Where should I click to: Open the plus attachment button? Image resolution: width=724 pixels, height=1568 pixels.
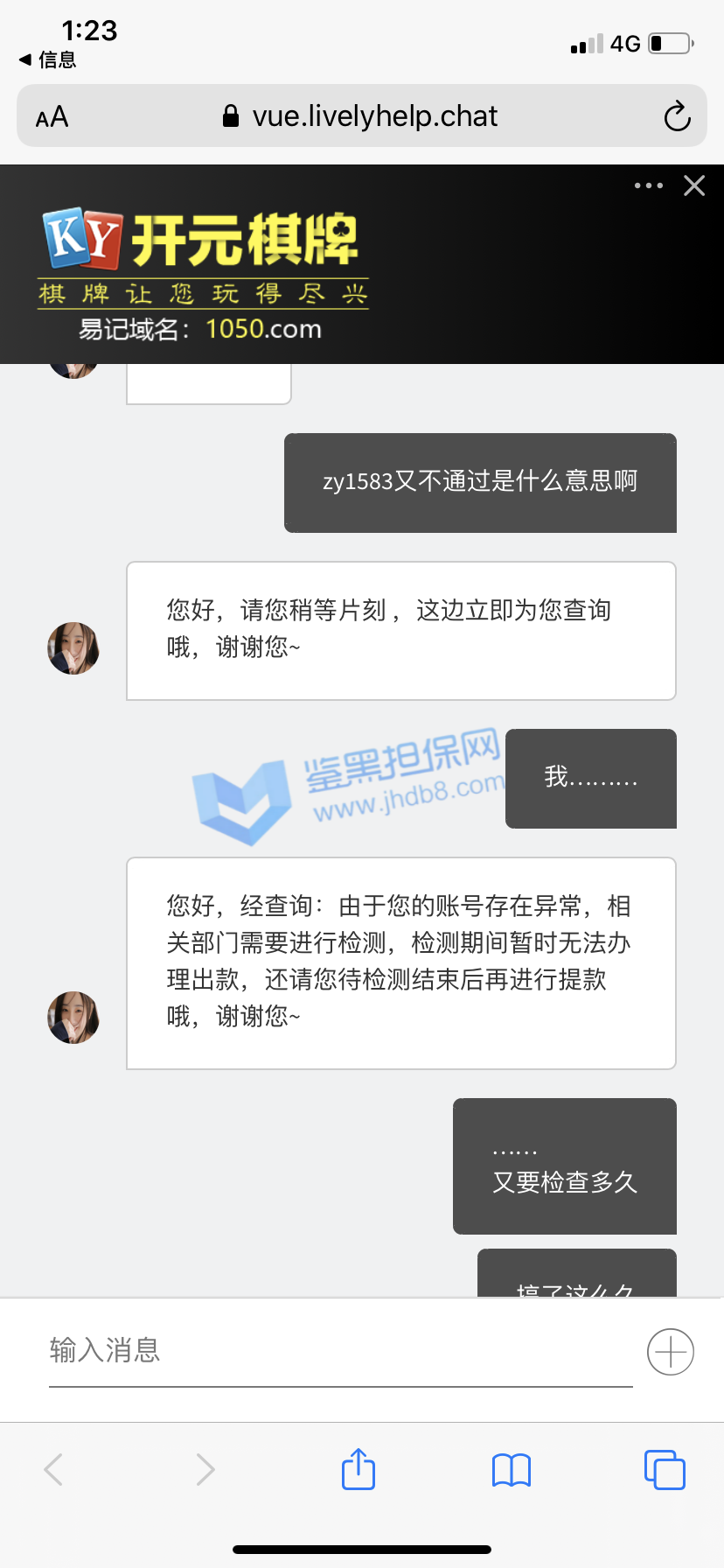click(x=671, y=1352)
